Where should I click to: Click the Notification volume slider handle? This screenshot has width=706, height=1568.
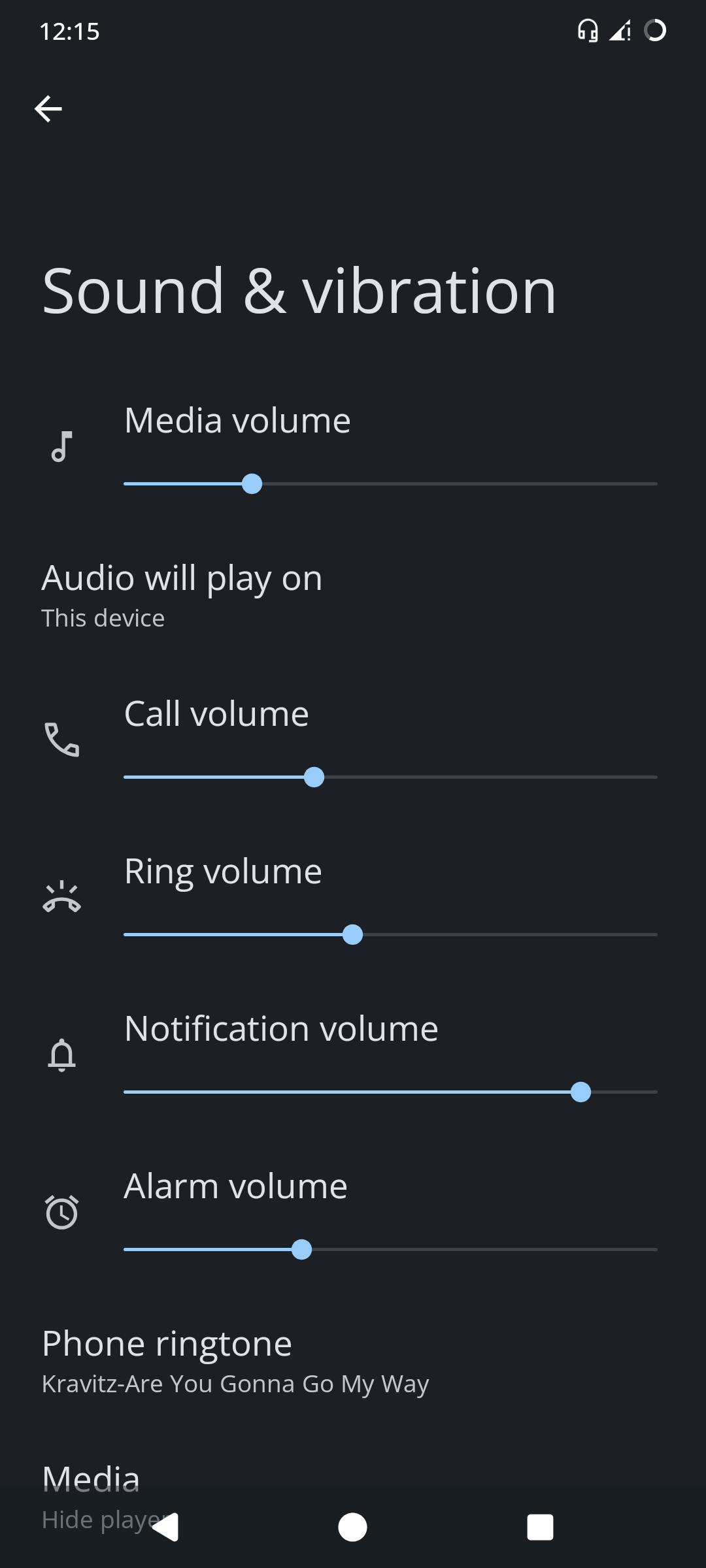(x=580, y=1092)
